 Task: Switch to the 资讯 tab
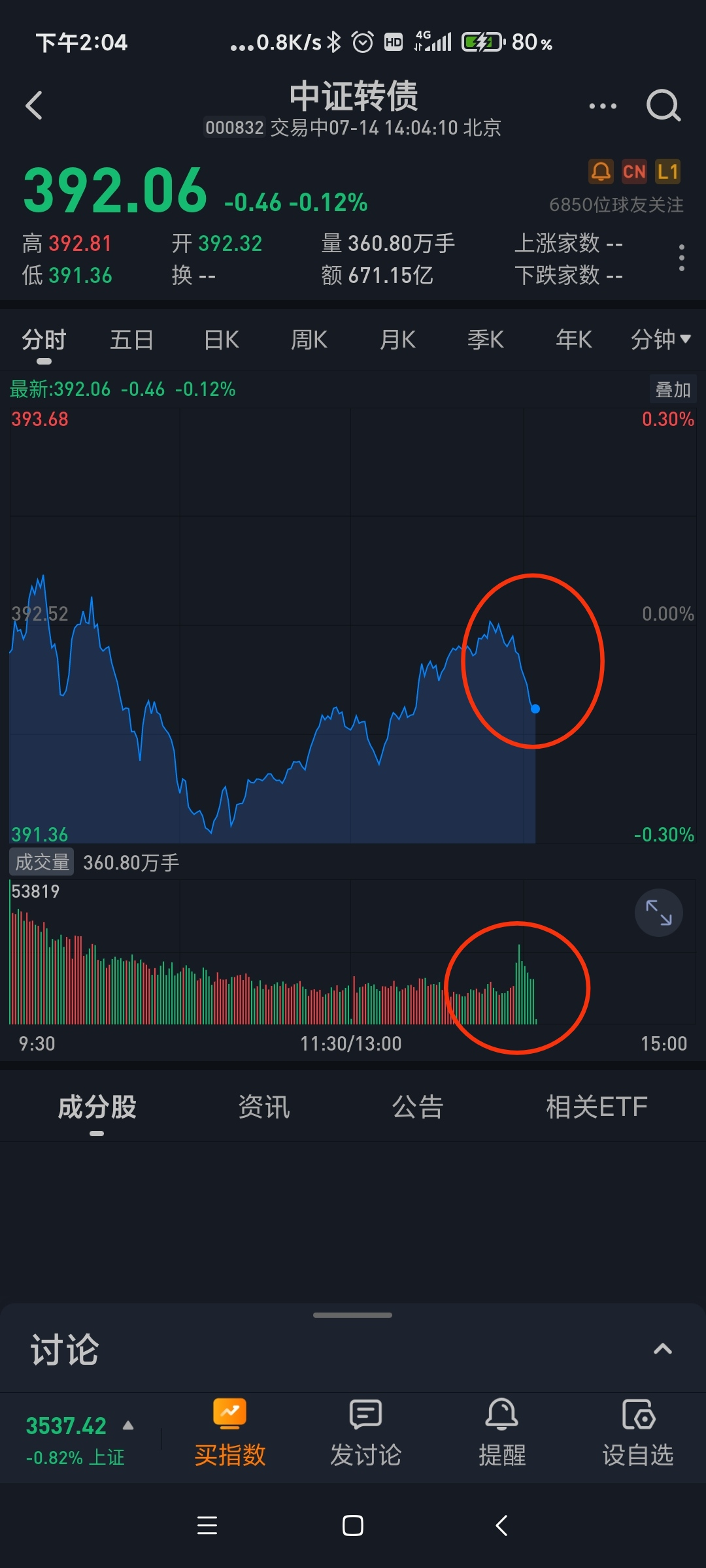[x=264, y=1107]
